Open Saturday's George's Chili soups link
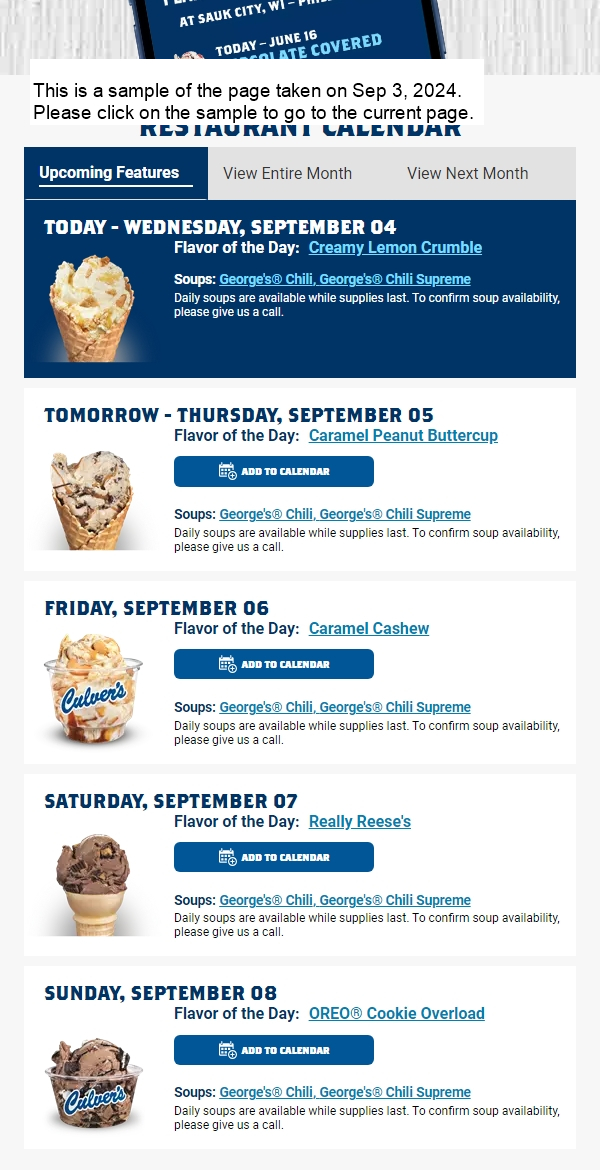The height and width of the screenshot is (1170, 600). [x=344, y=900]
